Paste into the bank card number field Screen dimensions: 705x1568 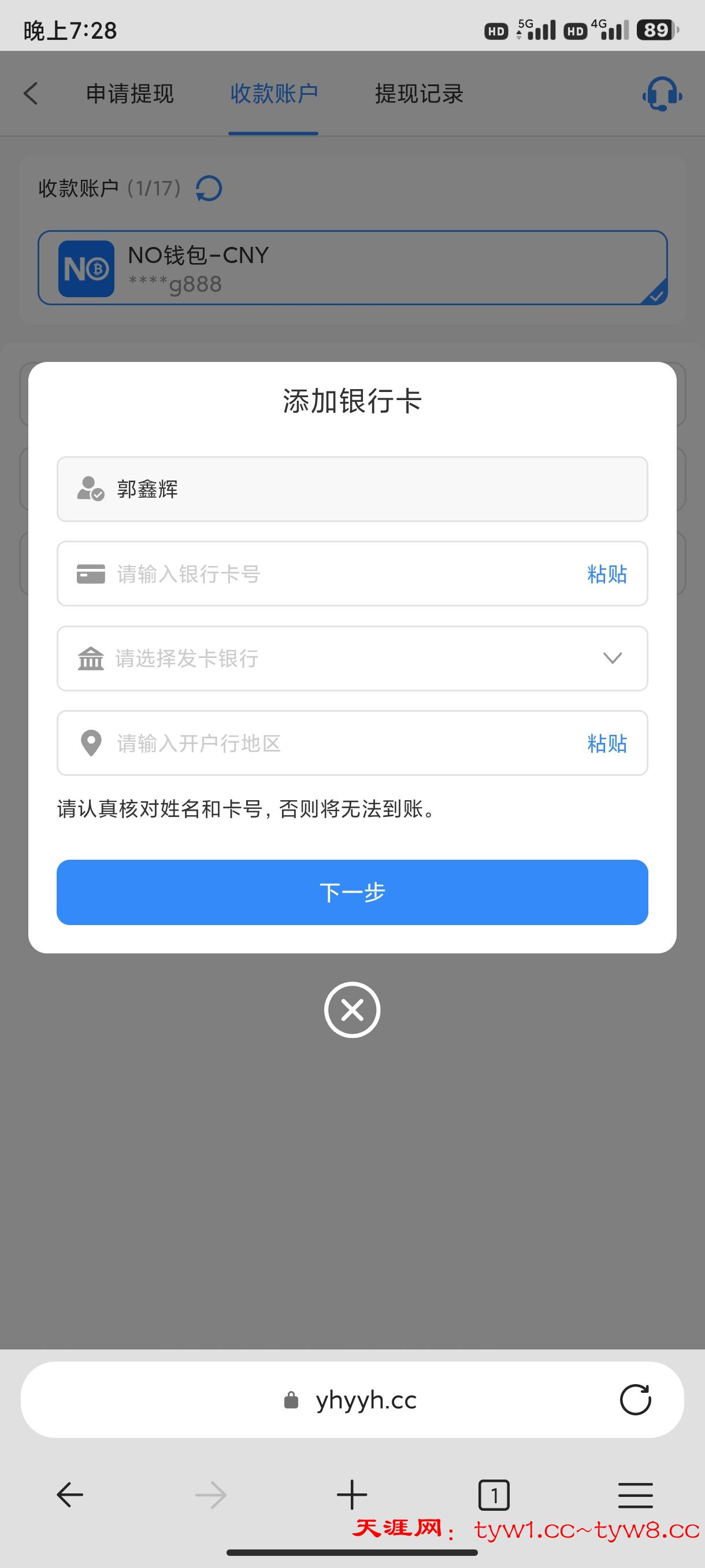606,574
